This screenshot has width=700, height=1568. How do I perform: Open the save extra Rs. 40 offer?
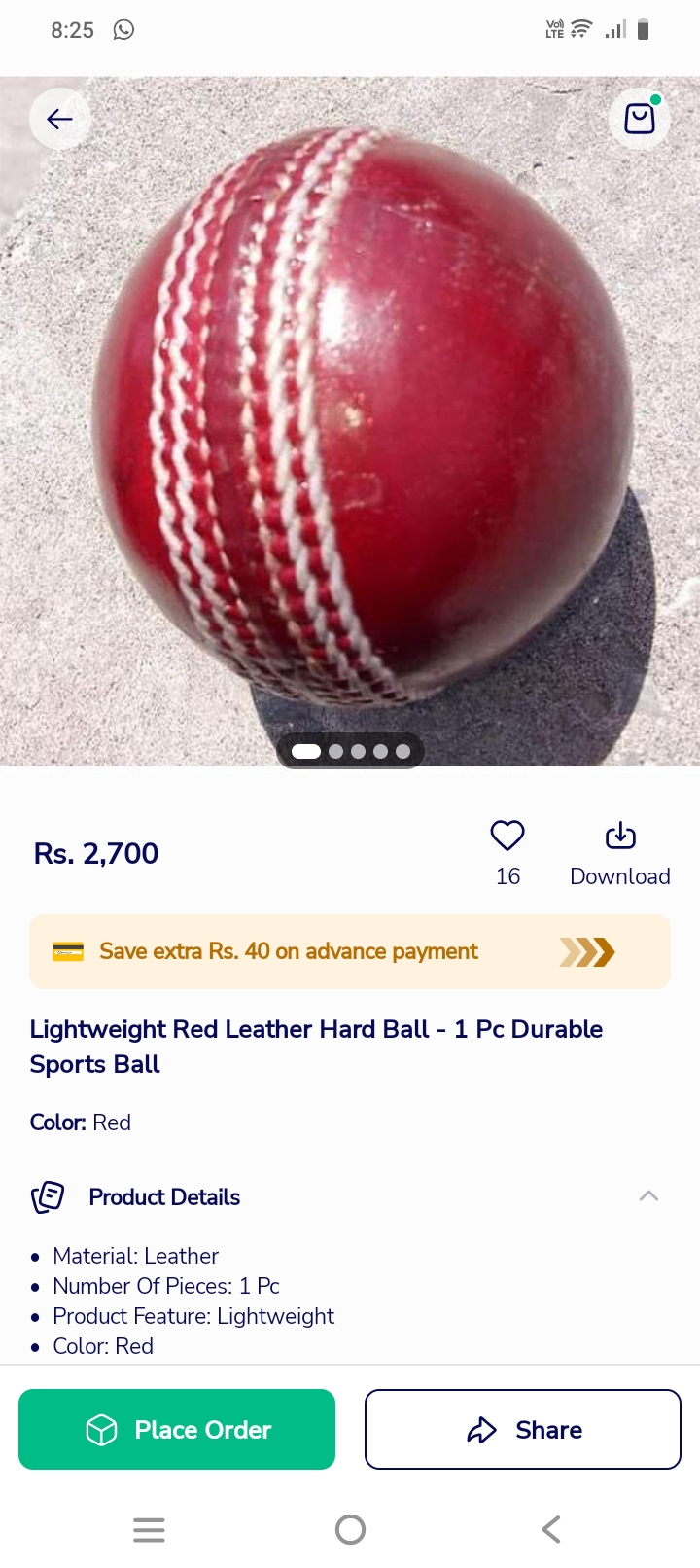tap(349, 951)
